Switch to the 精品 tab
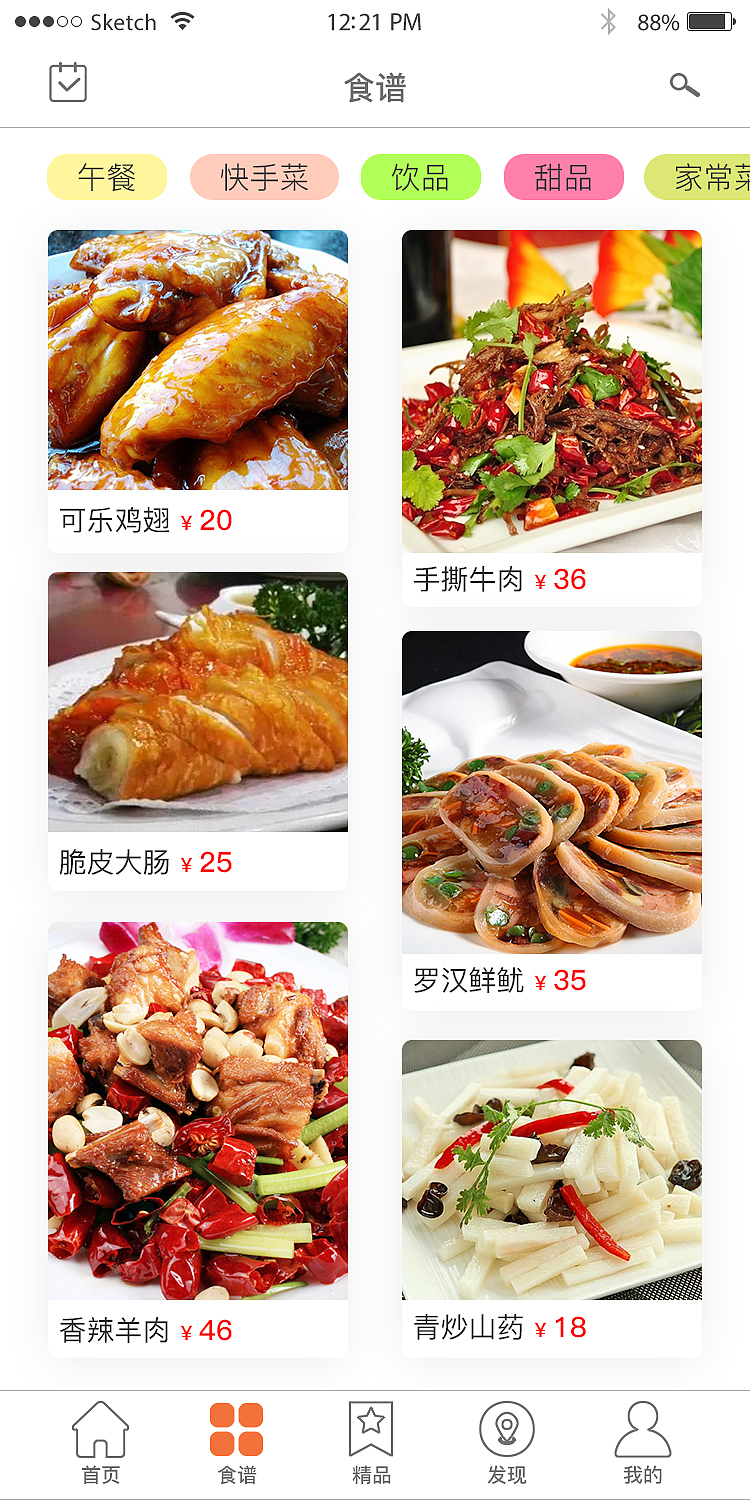 point(371,1442)
